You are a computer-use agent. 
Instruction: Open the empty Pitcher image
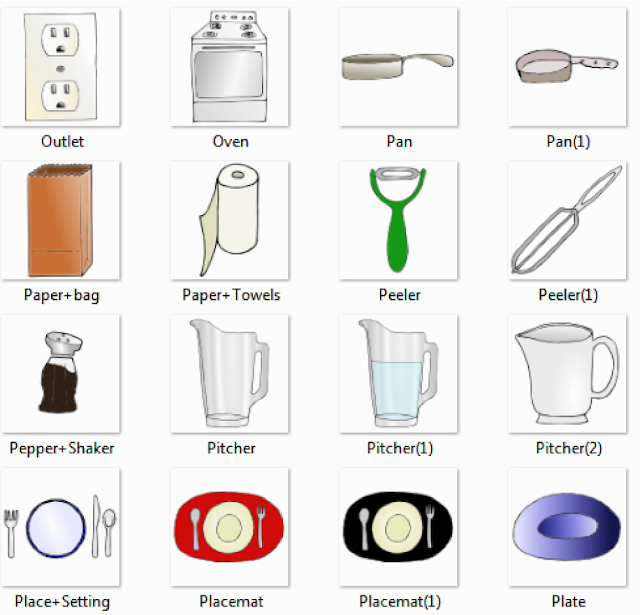[230, 374]
